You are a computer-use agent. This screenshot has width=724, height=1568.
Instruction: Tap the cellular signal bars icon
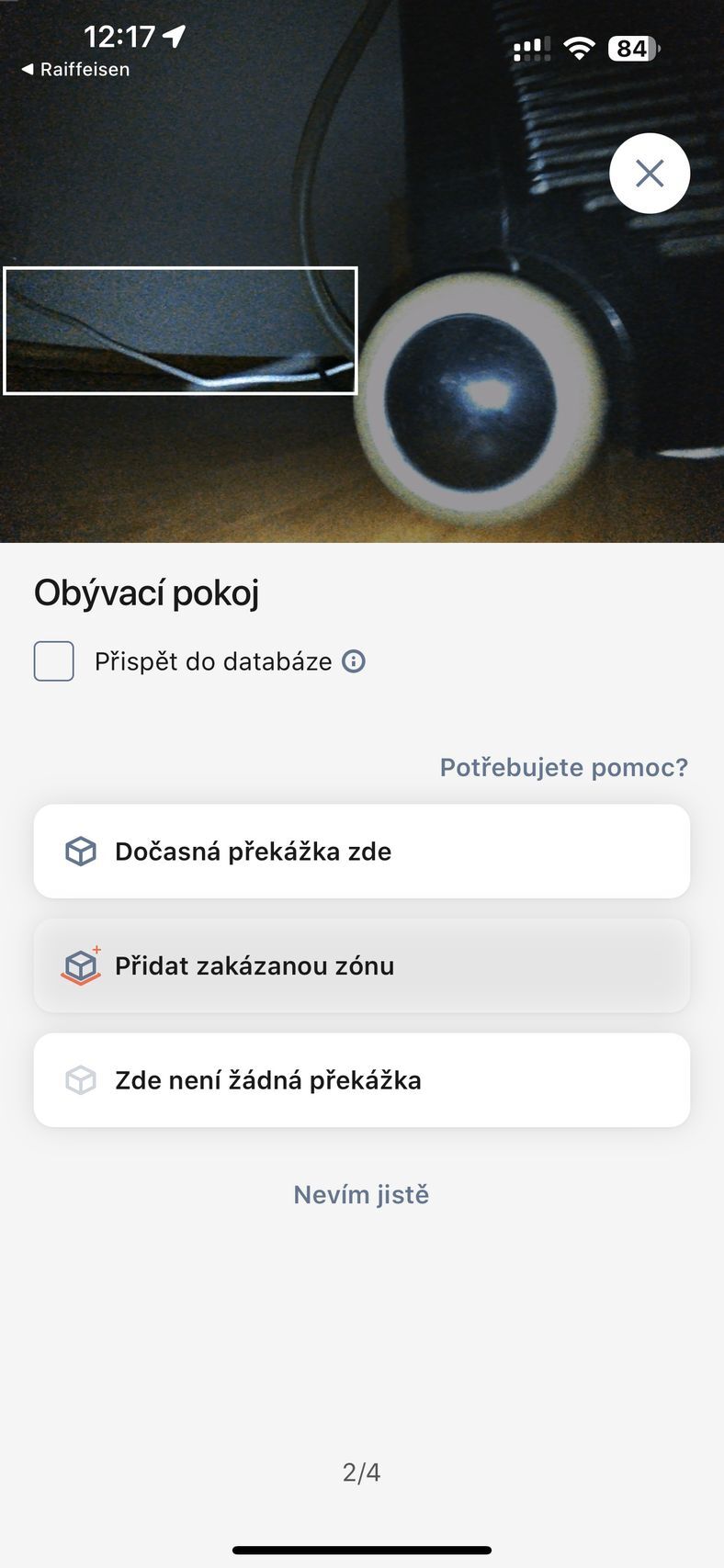[530, 48]
